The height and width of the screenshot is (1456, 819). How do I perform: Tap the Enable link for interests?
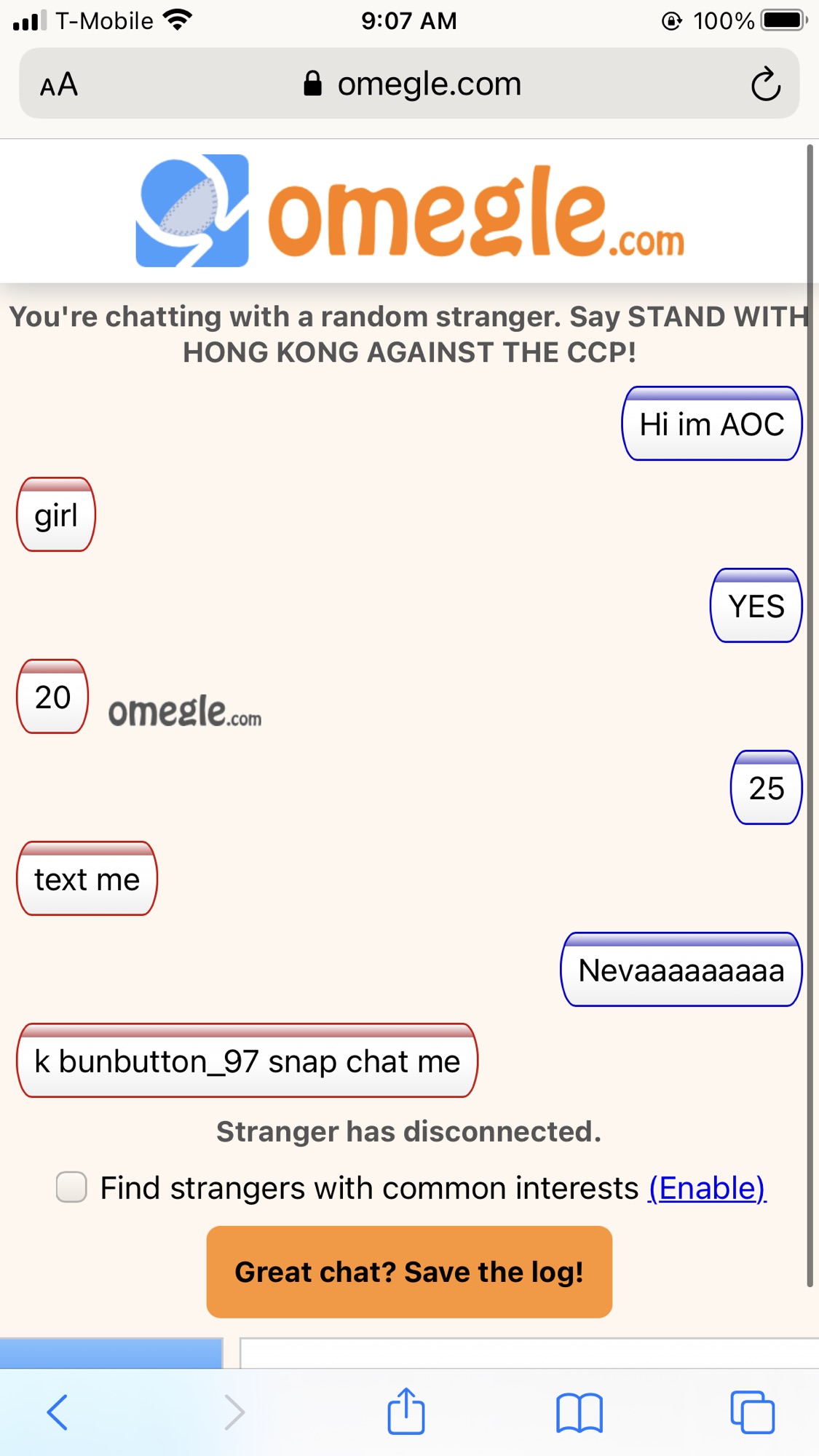point(706,1188)
